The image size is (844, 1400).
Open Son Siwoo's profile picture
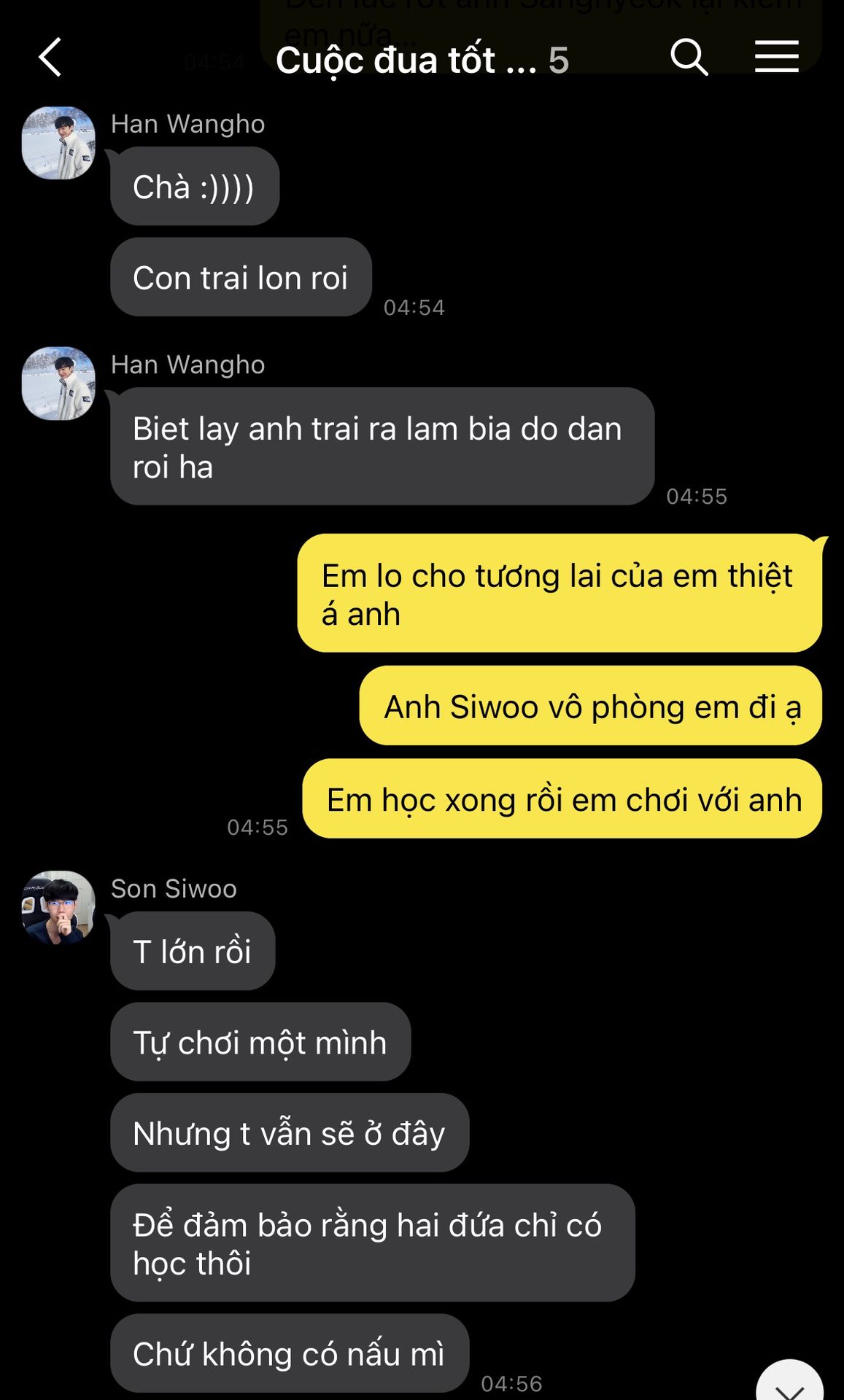pyautogui.click(x=58, y=907)
